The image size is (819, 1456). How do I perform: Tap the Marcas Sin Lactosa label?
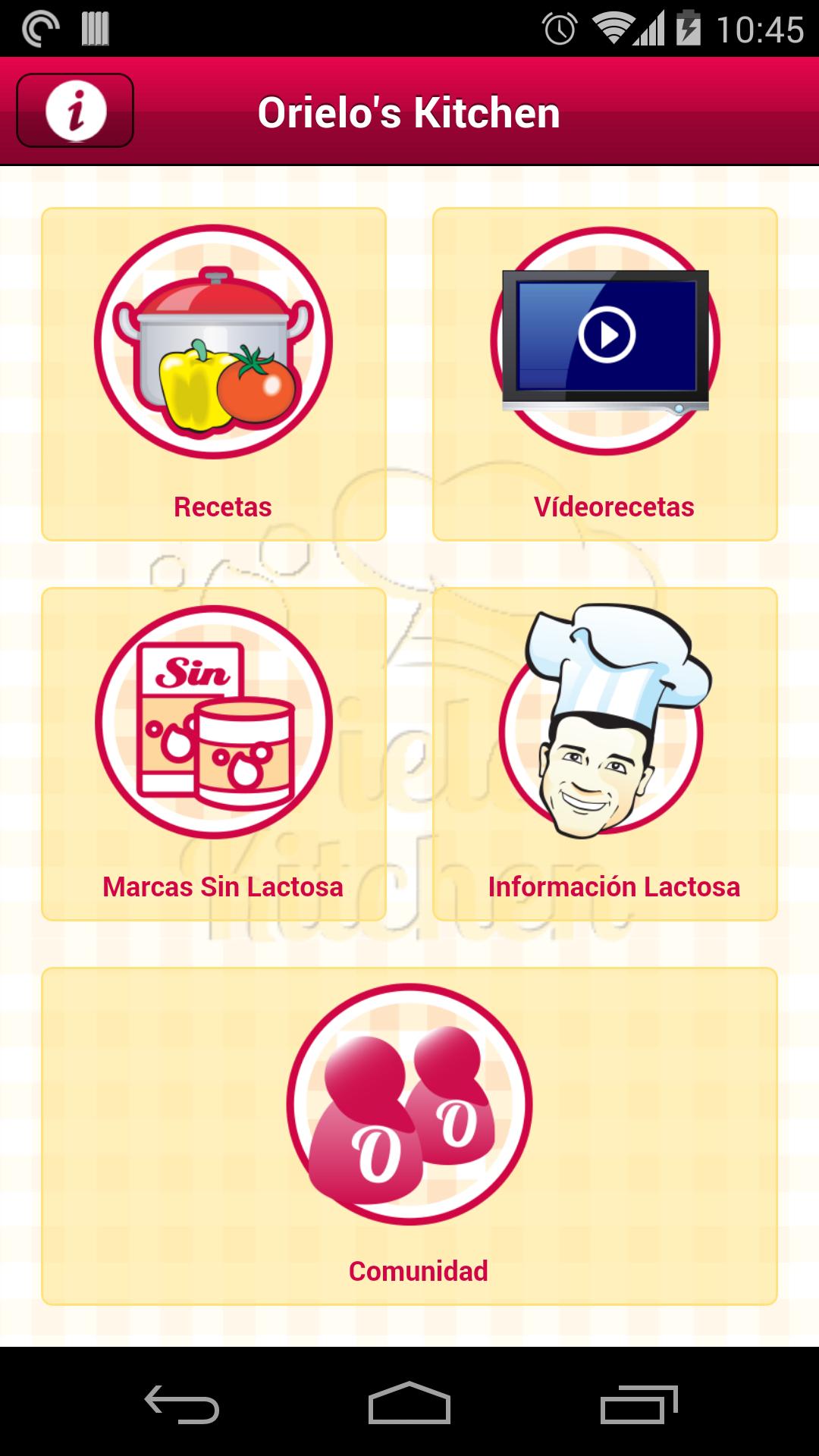pos(222,886)
